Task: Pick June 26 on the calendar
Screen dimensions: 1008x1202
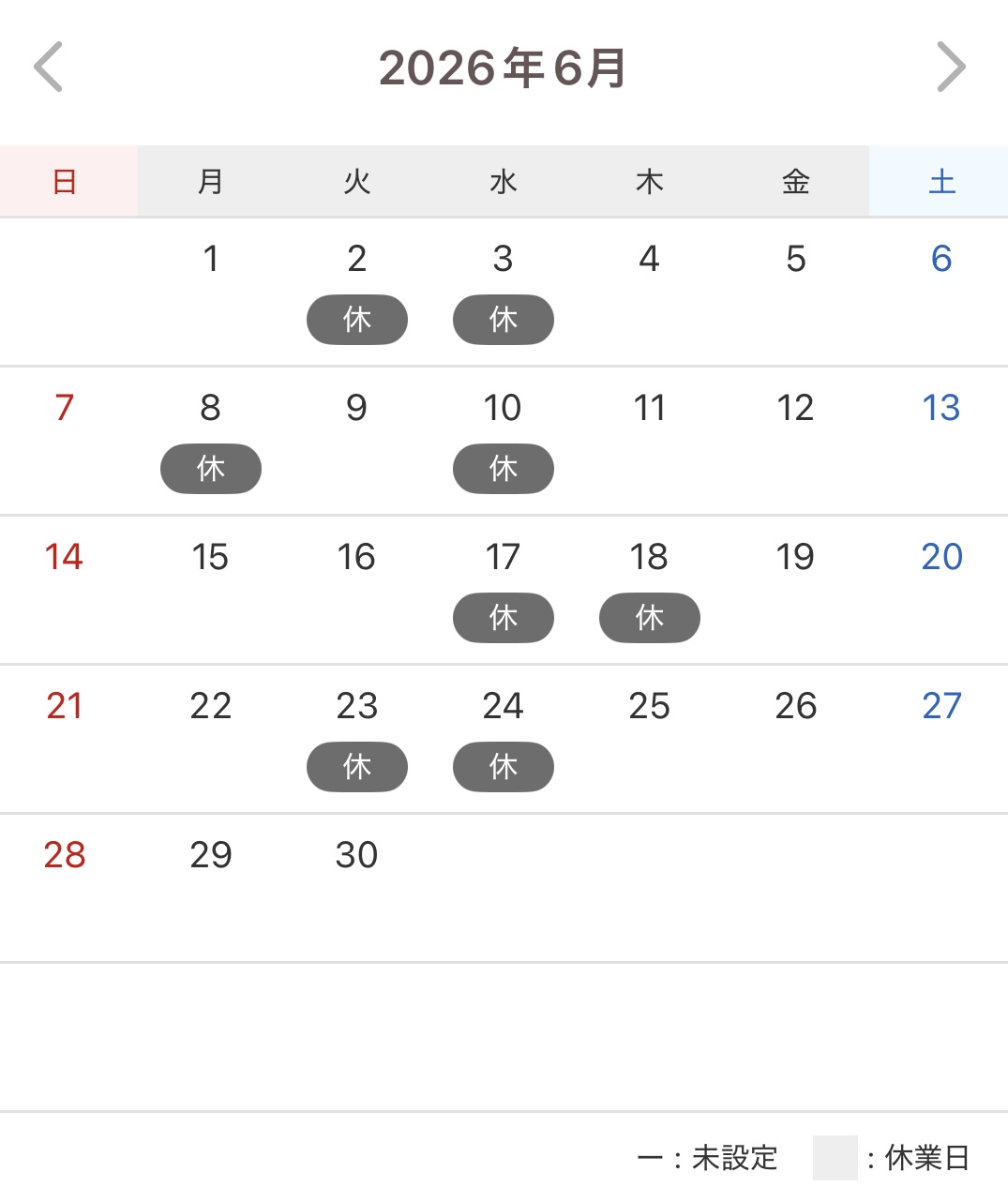Action: click(795, 707)
